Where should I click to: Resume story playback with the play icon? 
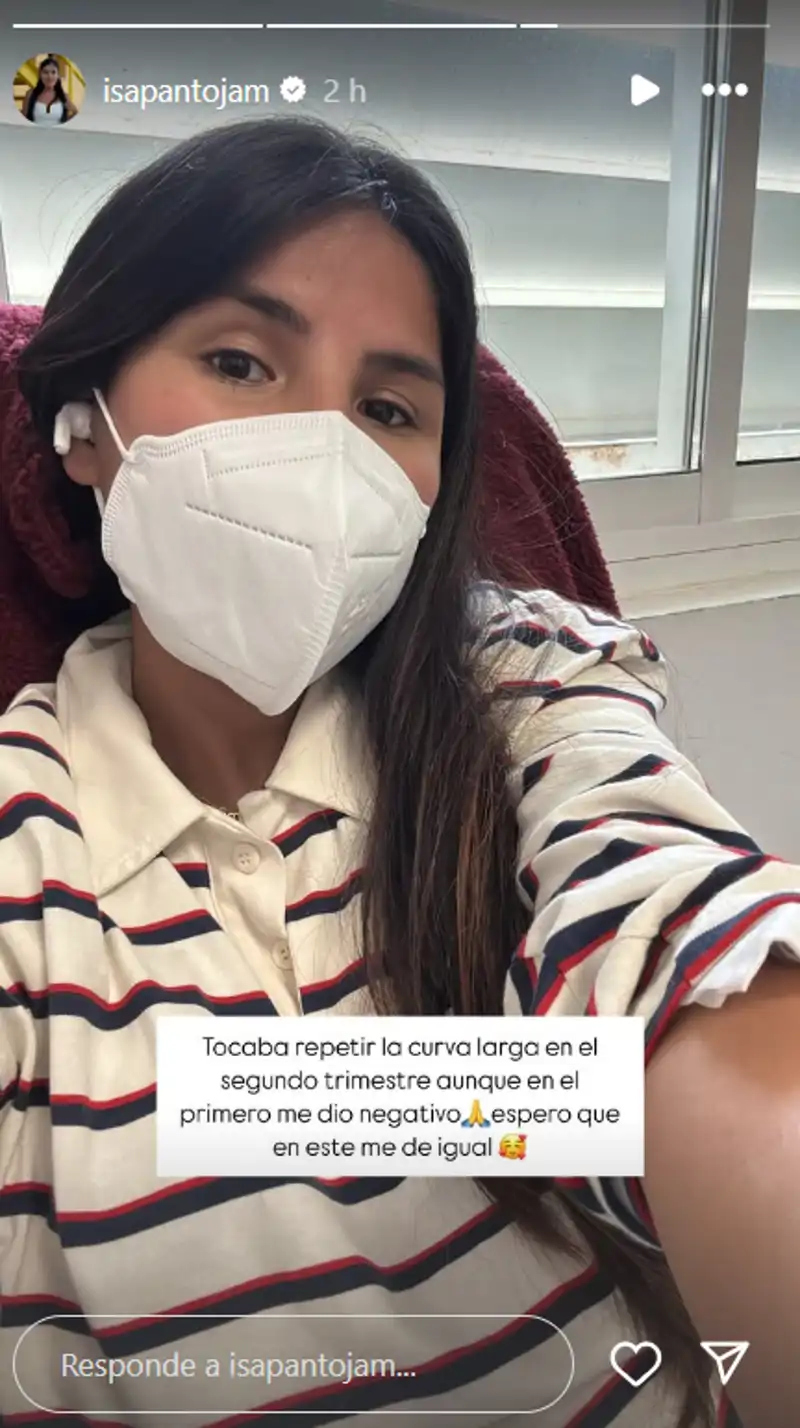pos(644,90)
